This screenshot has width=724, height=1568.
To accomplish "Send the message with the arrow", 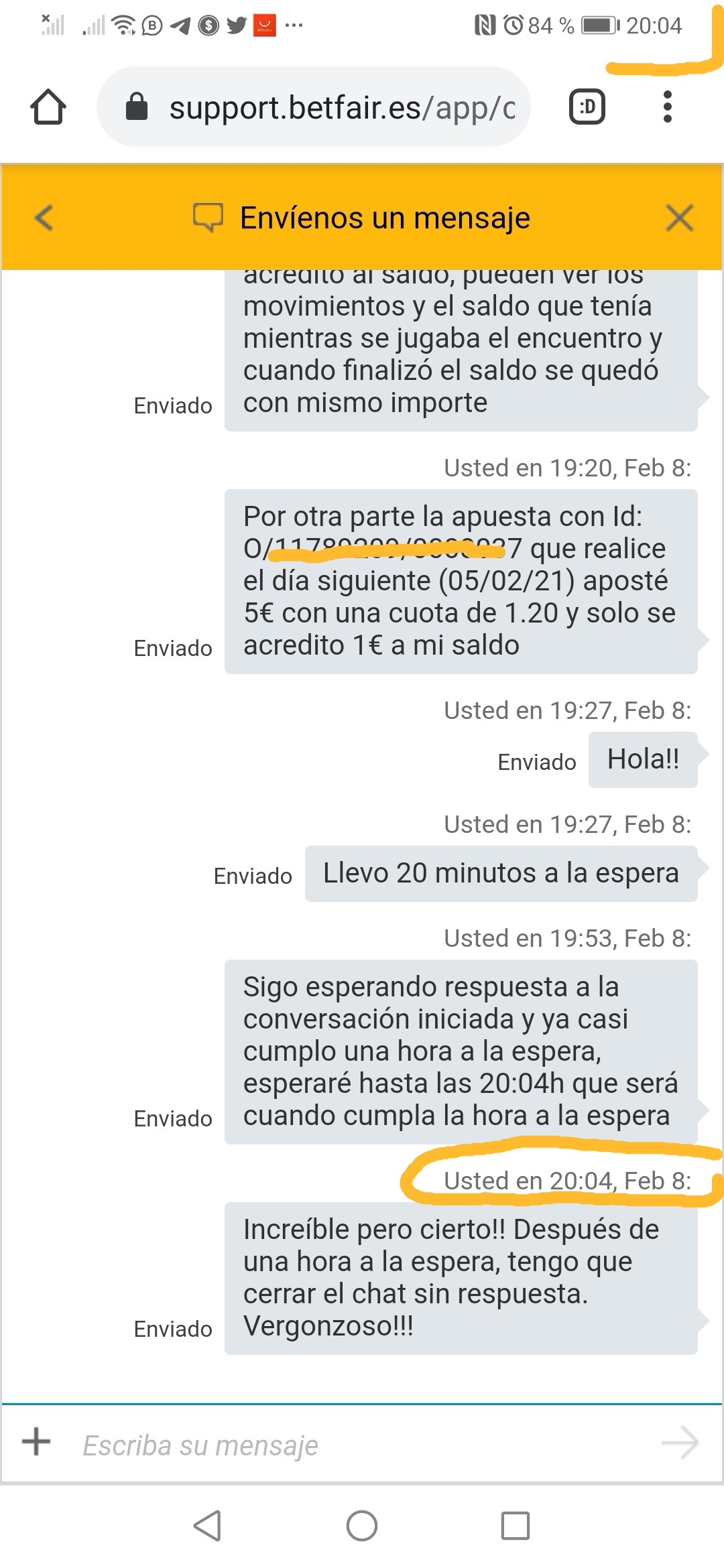I will click(679, 1442).
